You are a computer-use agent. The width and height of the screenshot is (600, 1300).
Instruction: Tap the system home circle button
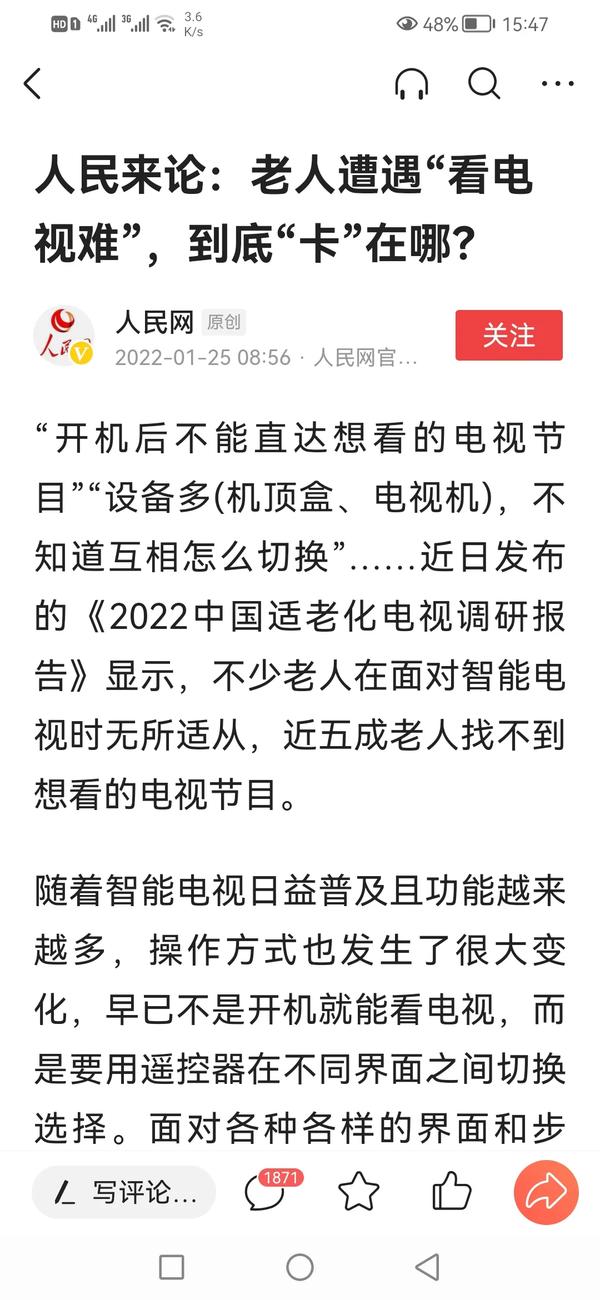pyautogui.click(x=300, y=1267)
